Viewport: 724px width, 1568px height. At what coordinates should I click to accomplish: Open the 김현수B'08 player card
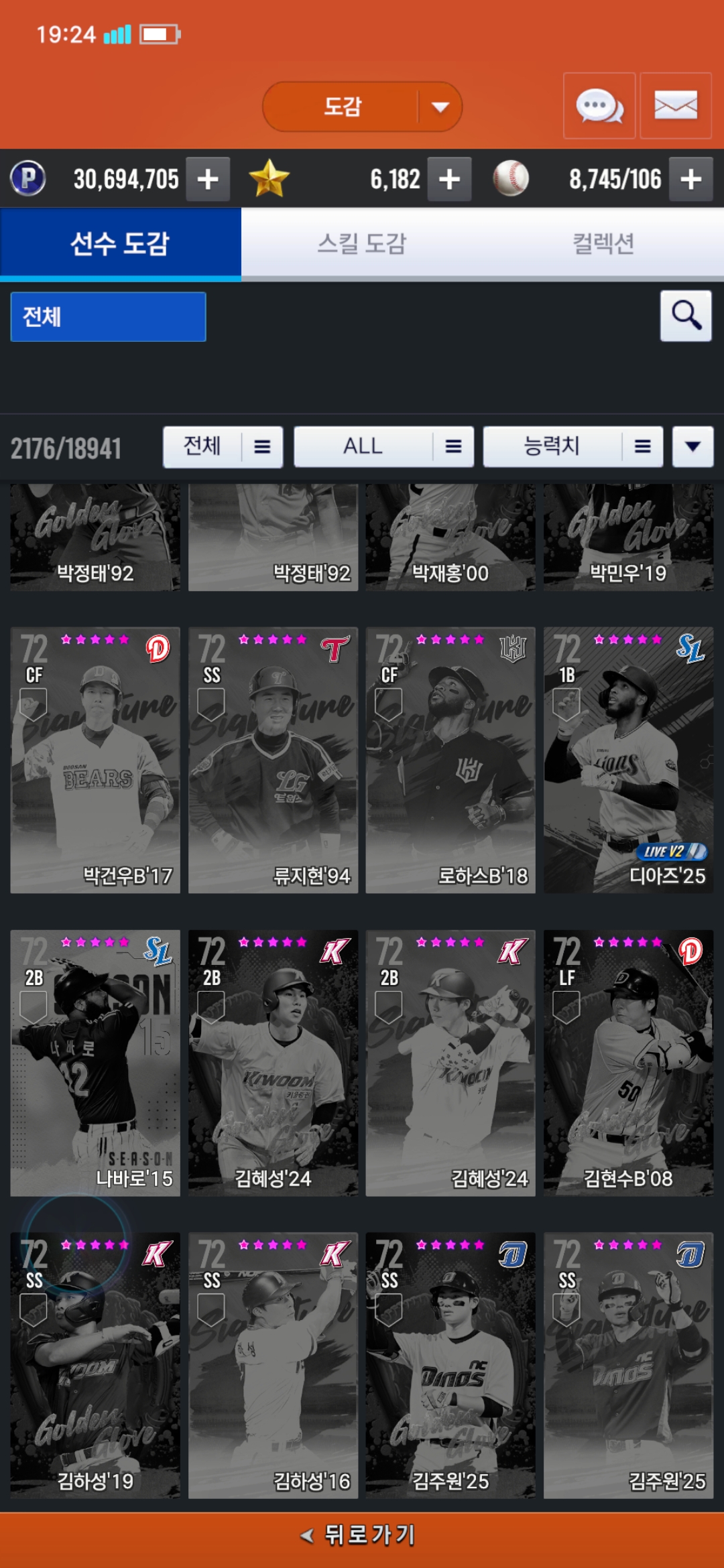click(x=628, y=1063)
